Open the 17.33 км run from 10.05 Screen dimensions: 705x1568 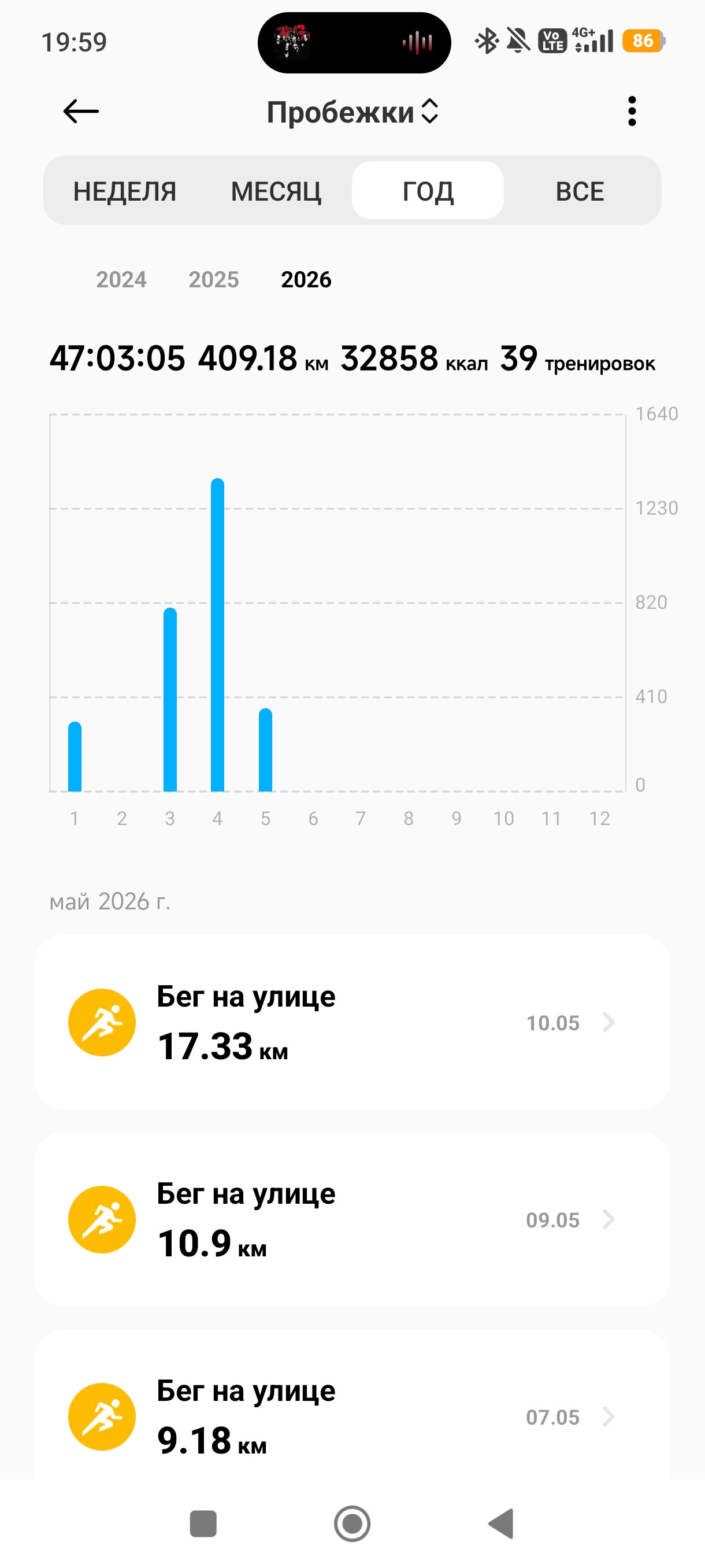tap(352, 1022)
